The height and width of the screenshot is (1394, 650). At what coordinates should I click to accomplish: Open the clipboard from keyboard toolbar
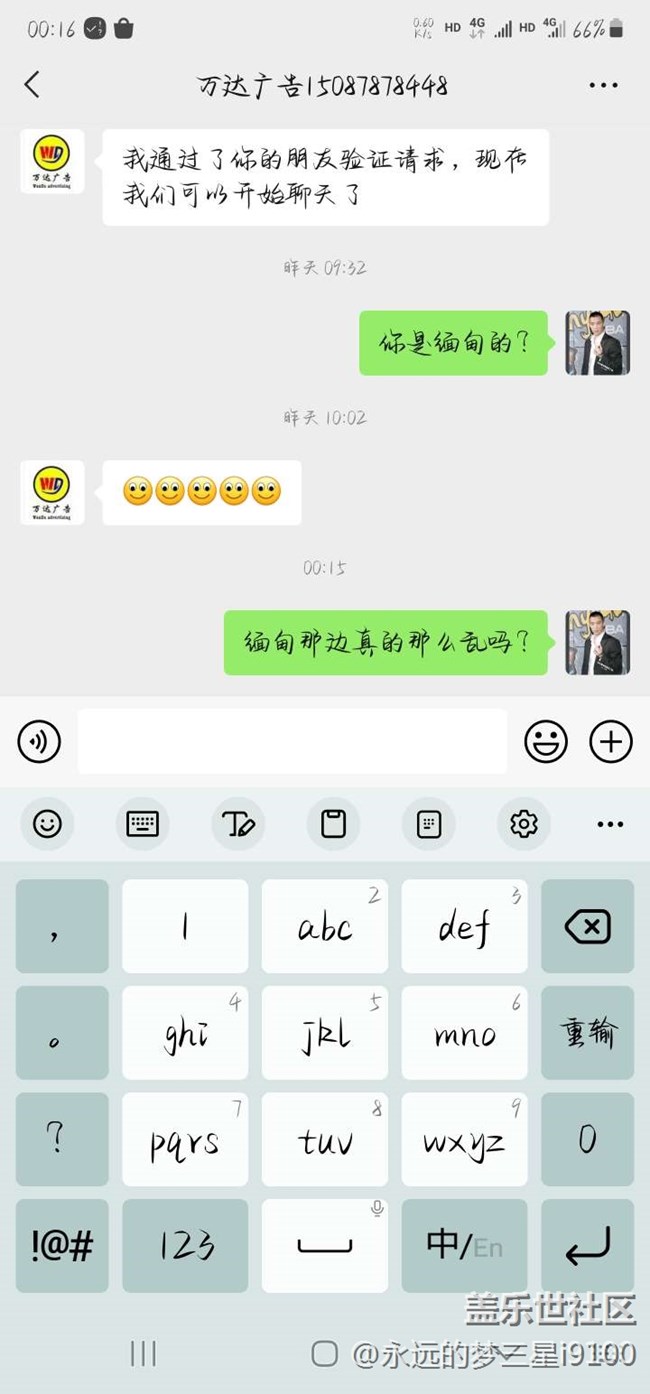pyautogui.click(x=333, y=824)
